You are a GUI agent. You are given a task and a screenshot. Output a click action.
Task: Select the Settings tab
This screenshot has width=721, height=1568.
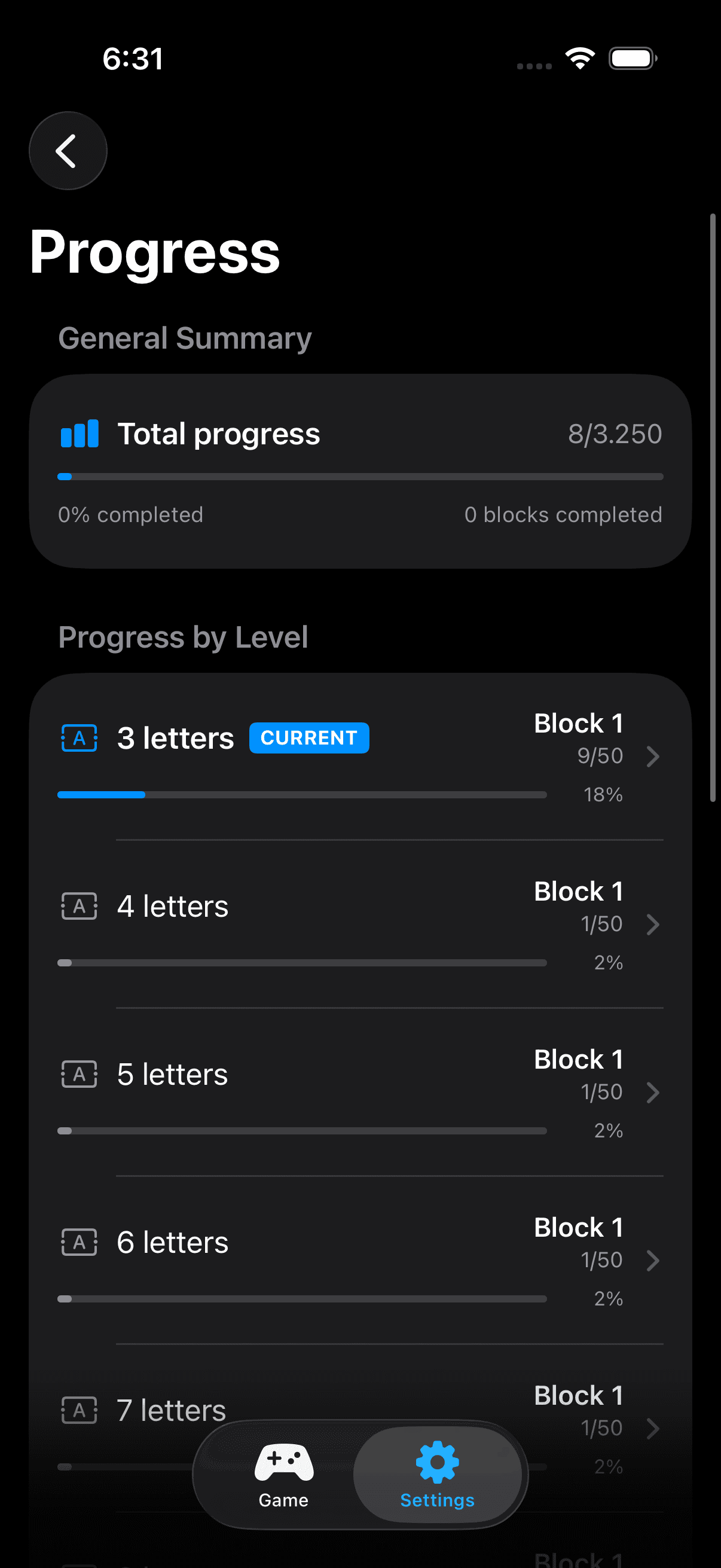437,1474
